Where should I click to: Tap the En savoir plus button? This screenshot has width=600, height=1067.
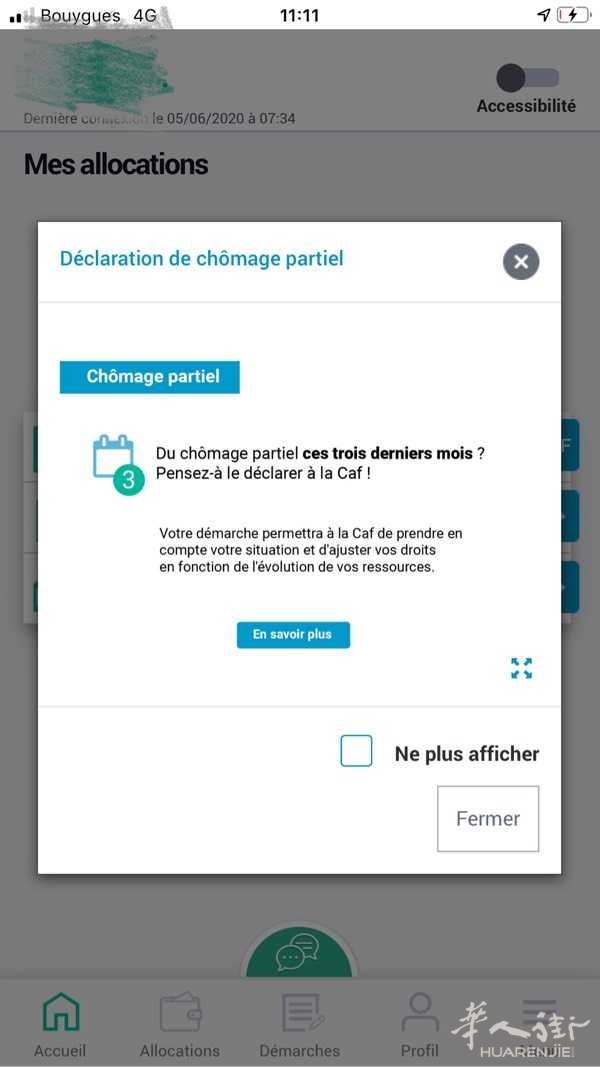click(x=293, y=634)
